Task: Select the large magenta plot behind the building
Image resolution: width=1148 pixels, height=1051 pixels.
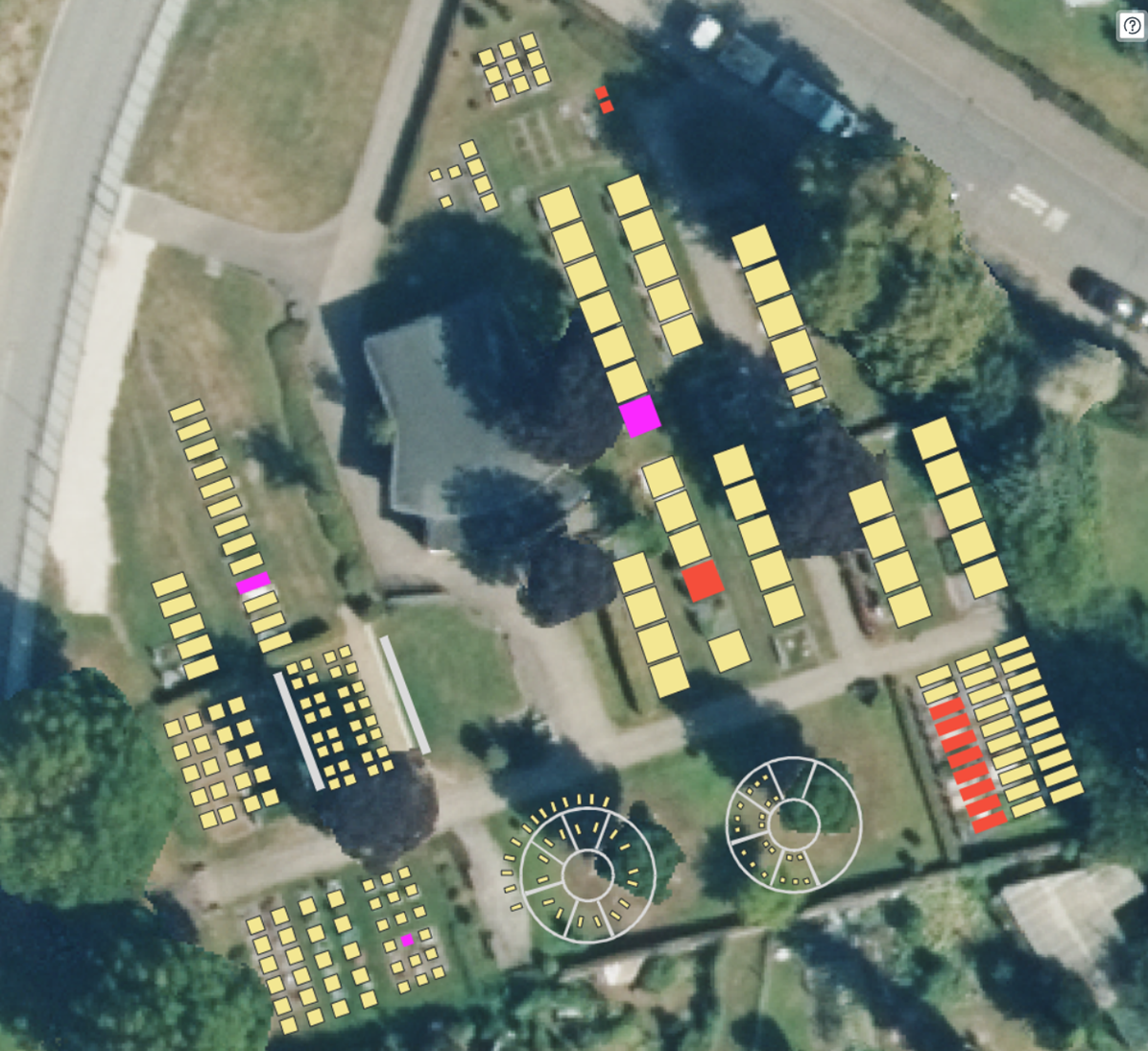Action: 639,417
